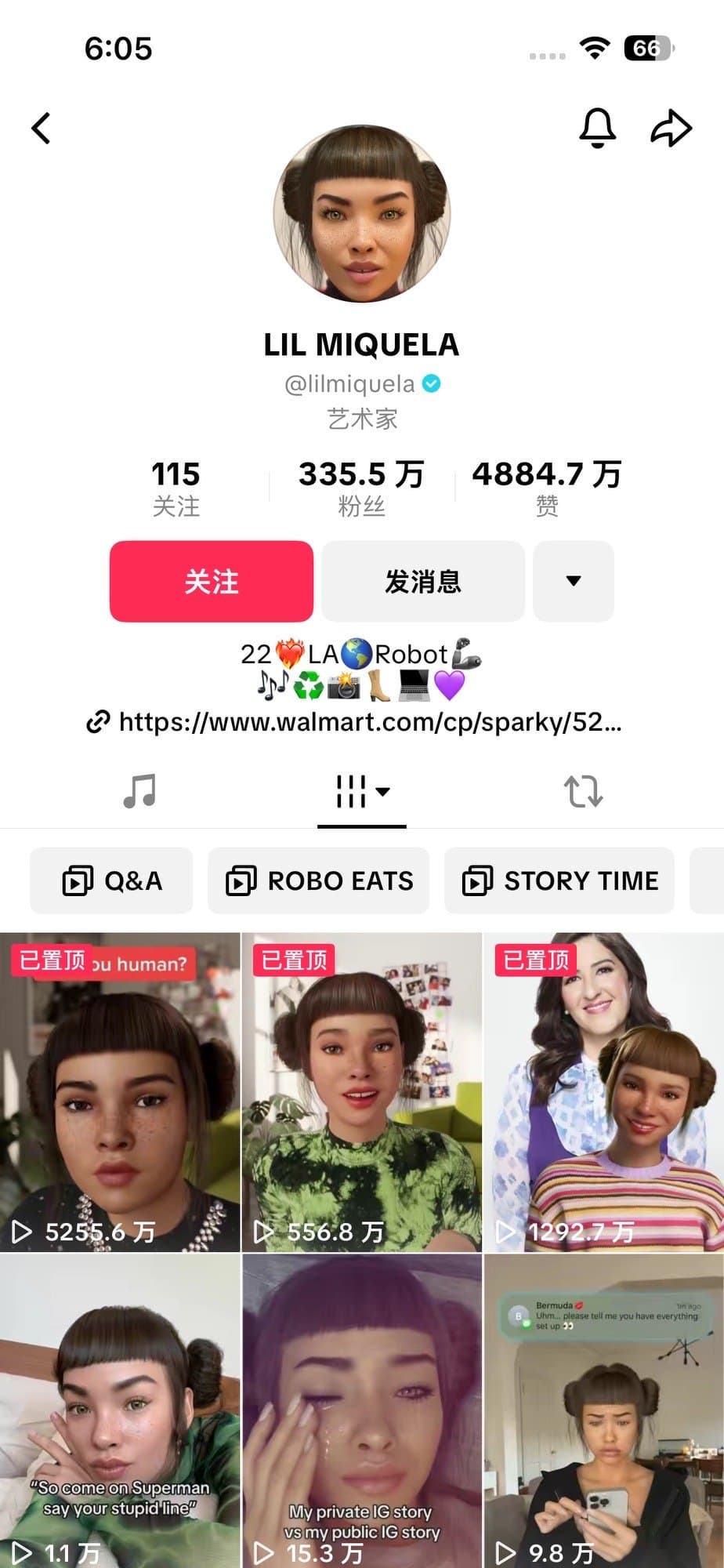Expand the dropdown arrow beside 发消息

coord(573,581)
